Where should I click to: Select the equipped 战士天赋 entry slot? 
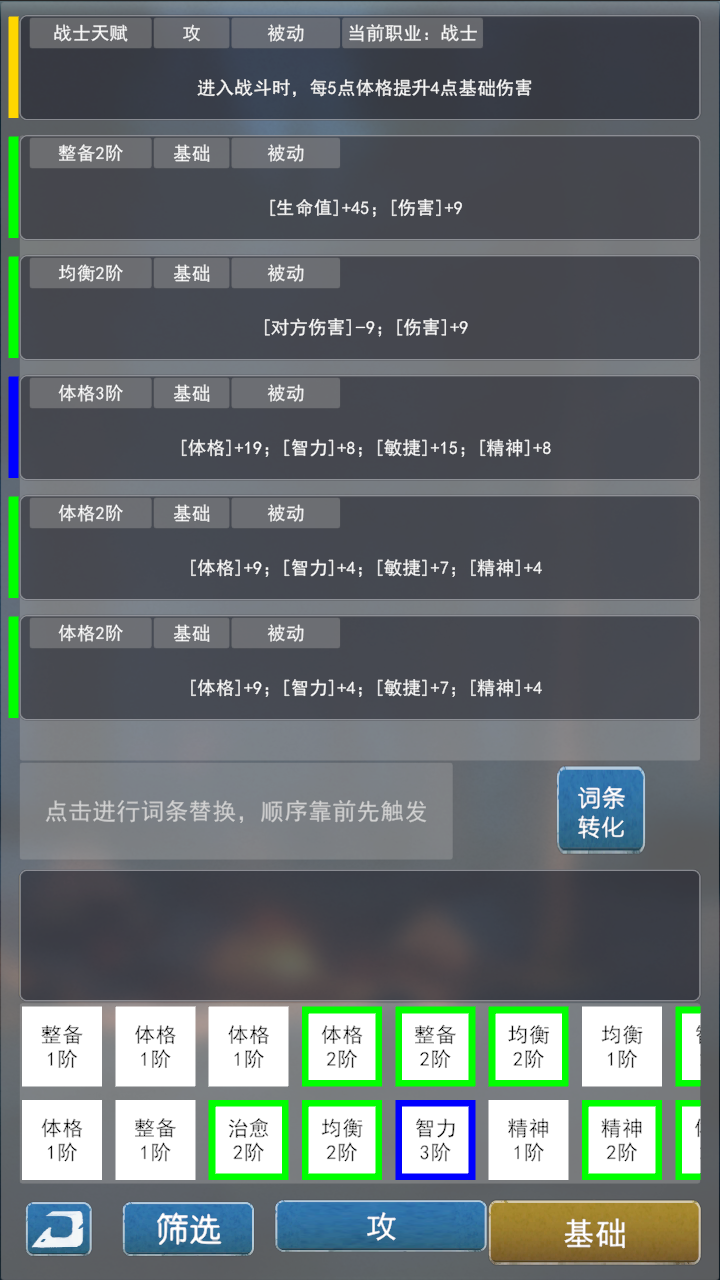360,68
